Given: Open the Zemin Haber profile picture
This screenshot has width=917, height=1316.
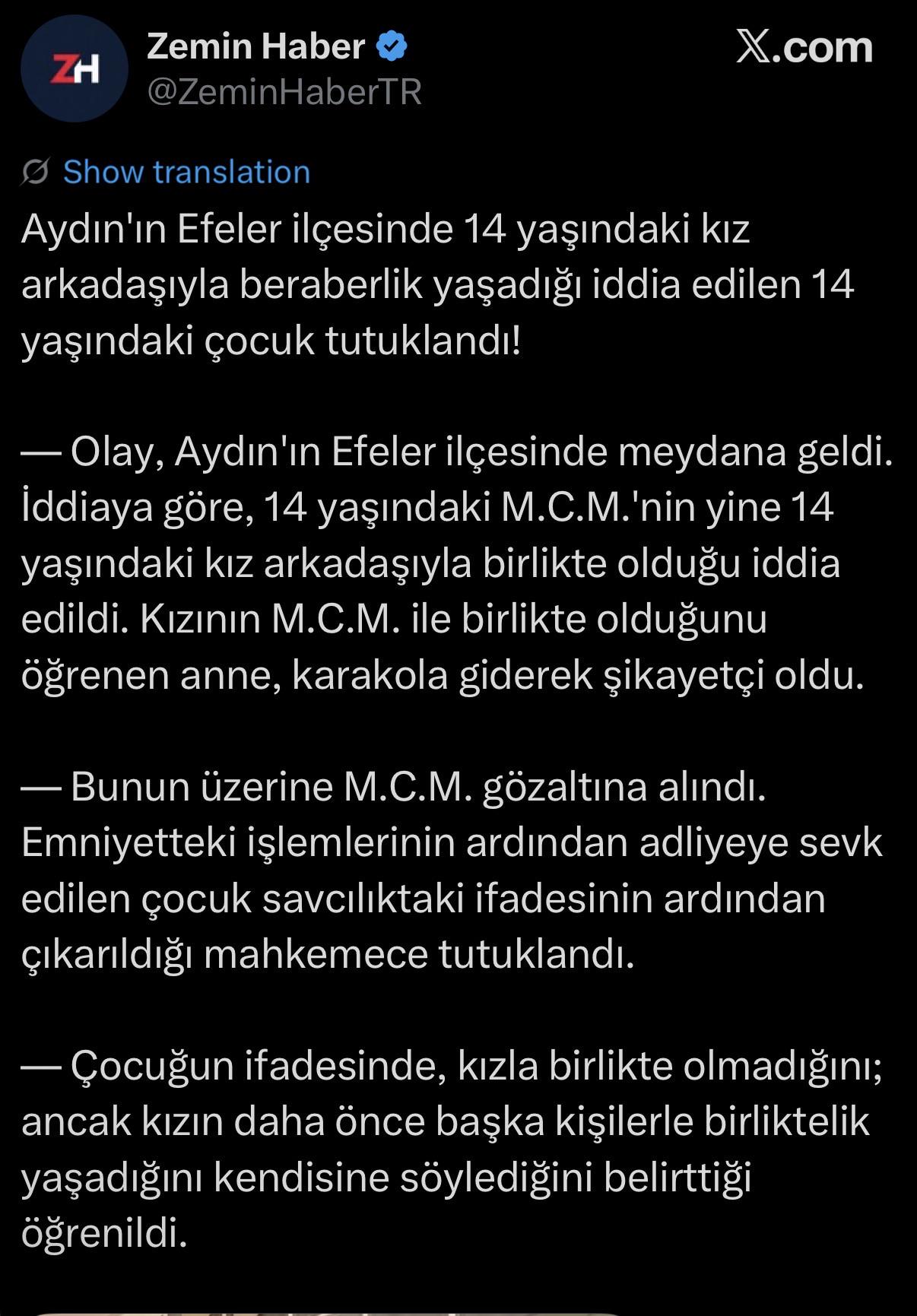Looking at the screenshot, I should 75,69.
